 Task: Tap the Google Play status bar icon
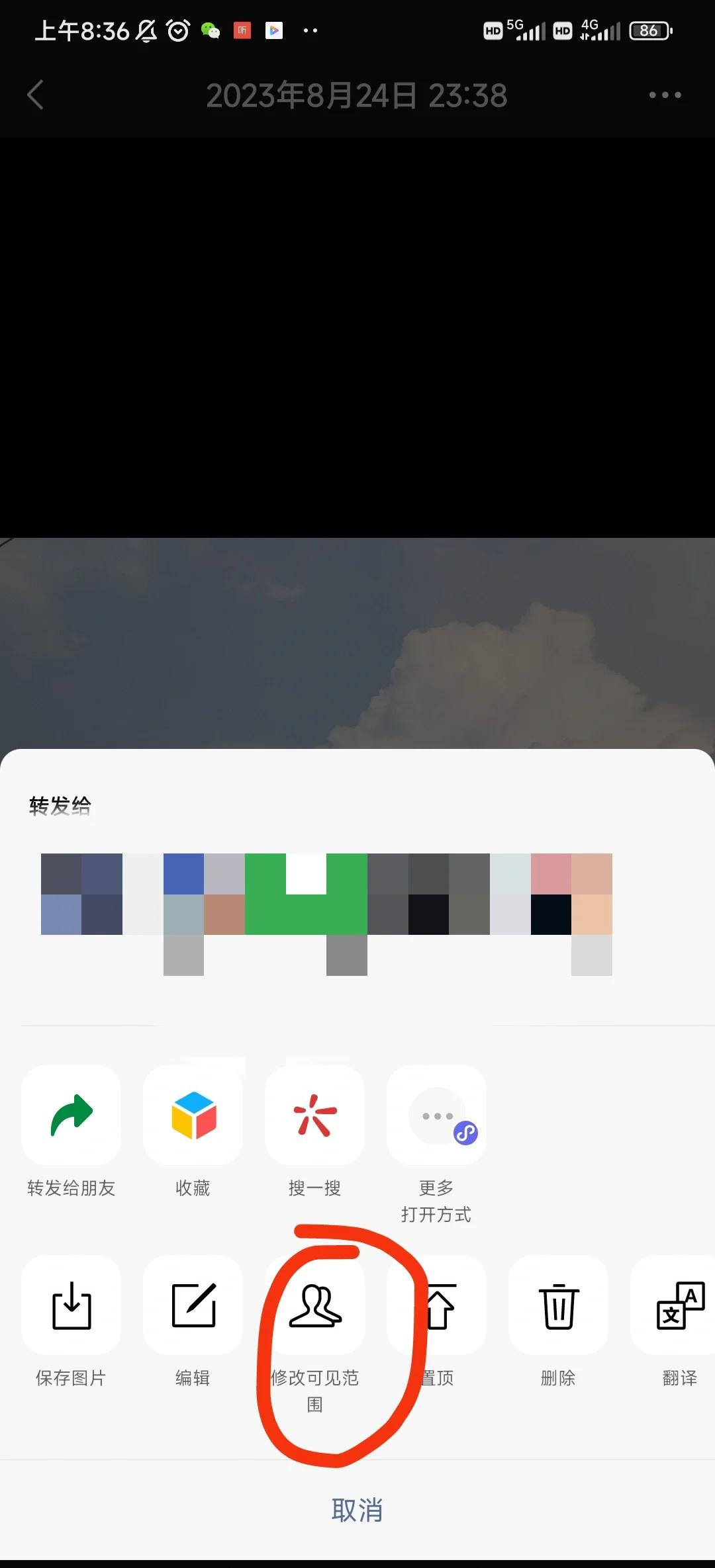(x=275, y=30)
